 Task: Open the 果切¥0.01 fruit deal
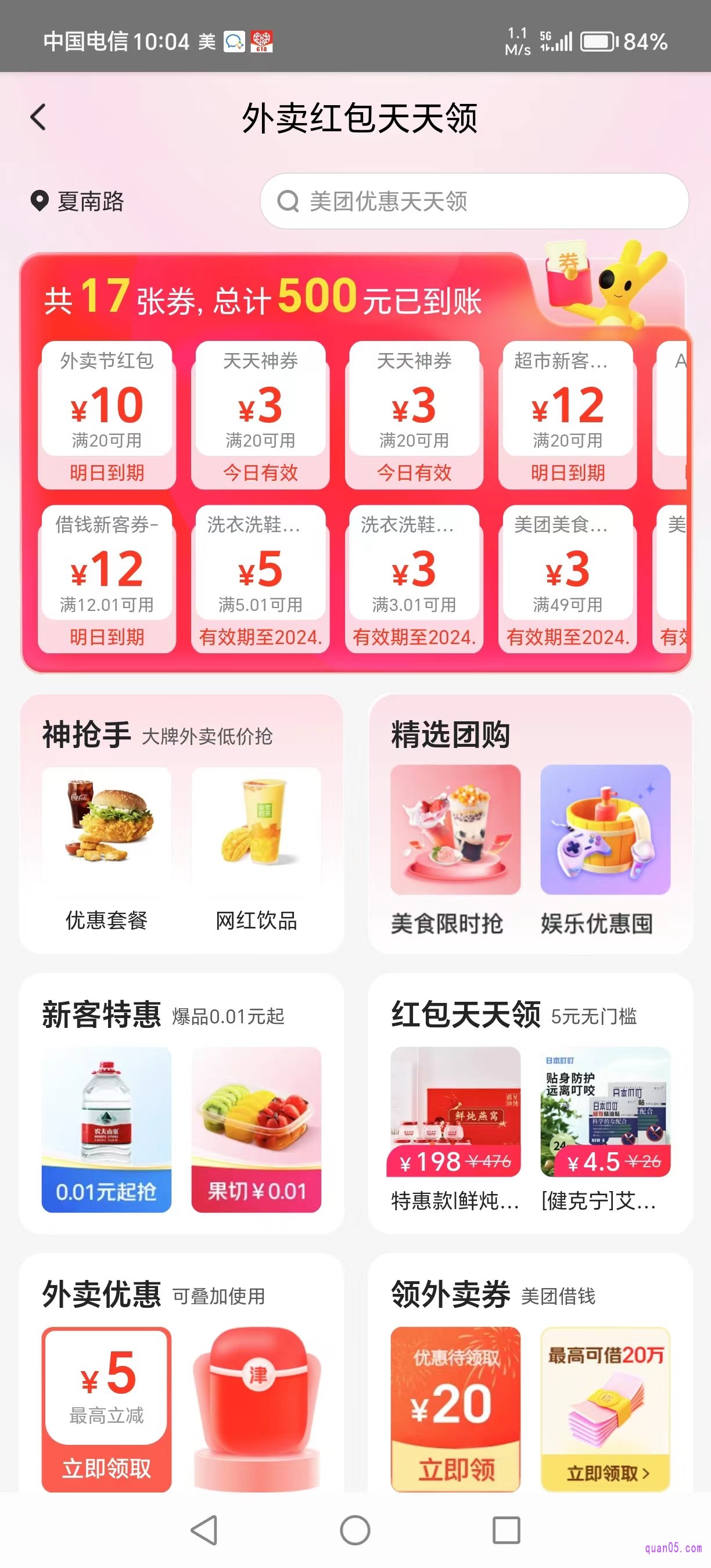(256, 1129)
